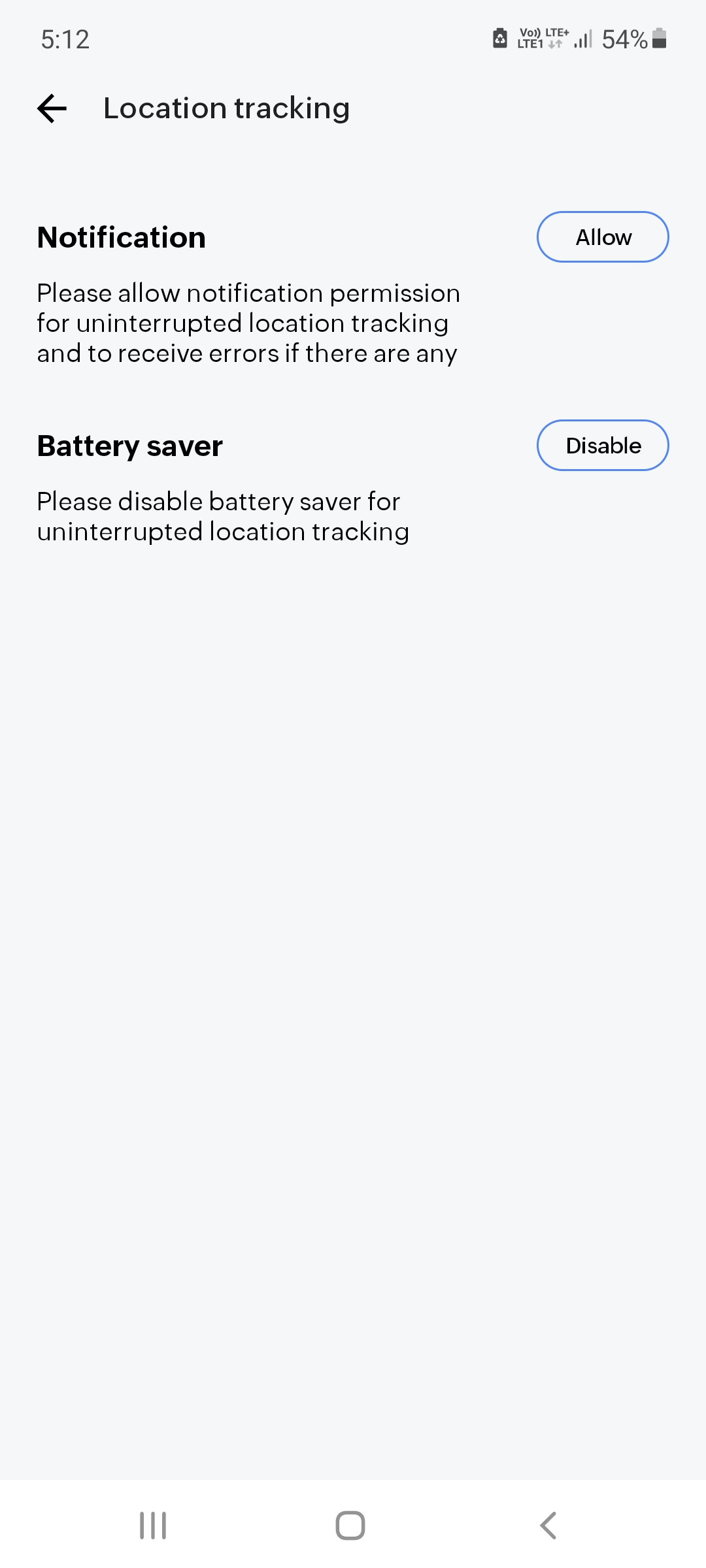This screenshot has width=706, height=1568.
Task: Allow notification permission
Action: 603,237
